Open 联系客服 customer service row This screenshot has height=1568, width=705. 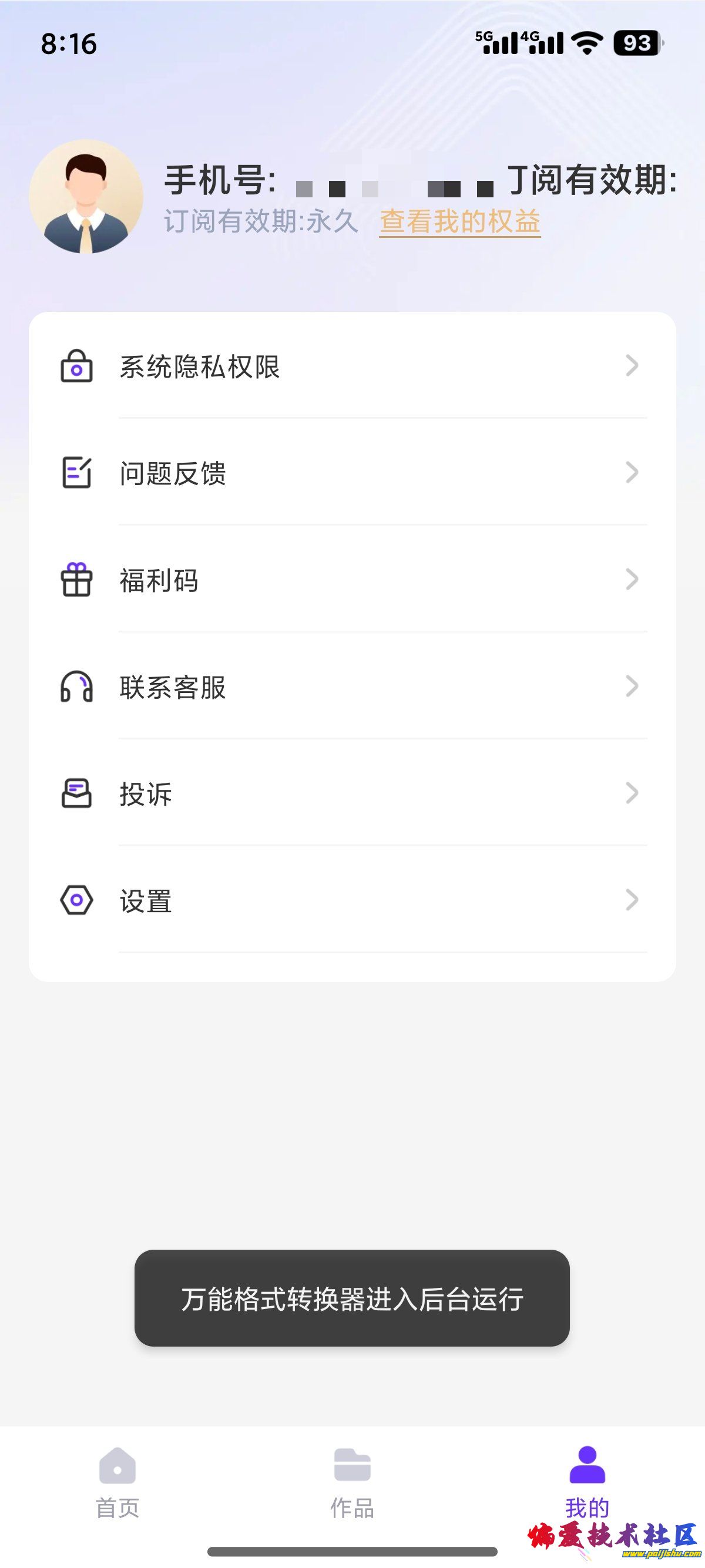pos(352,687)
